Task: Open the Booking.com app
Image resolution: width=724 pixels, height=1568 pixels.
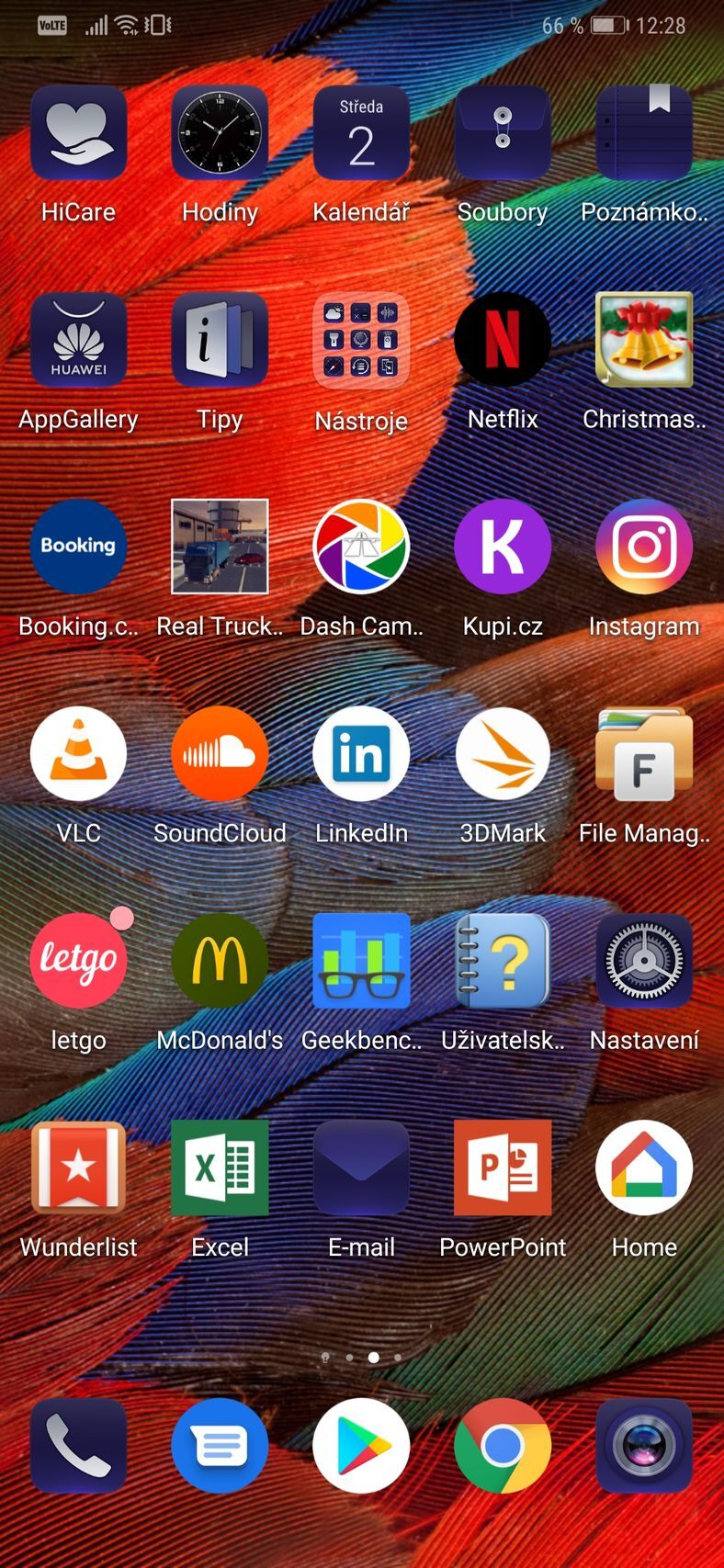Action: coord(78,547)
